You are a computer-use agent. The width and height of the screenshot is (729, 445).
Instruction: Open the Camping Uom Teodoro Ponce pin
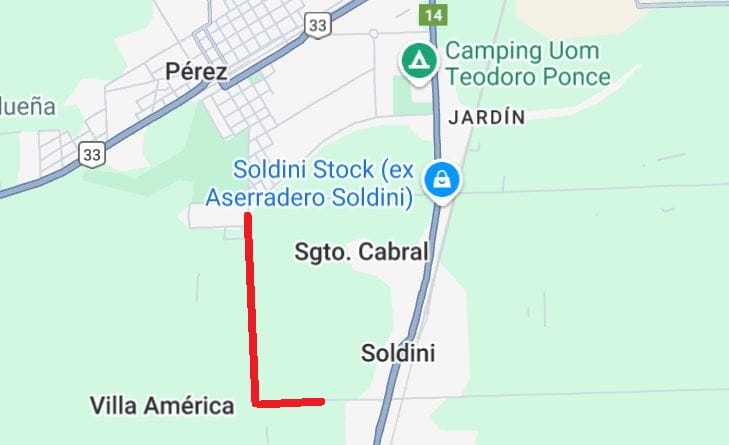pyautogui.click(x=418, y=61)
